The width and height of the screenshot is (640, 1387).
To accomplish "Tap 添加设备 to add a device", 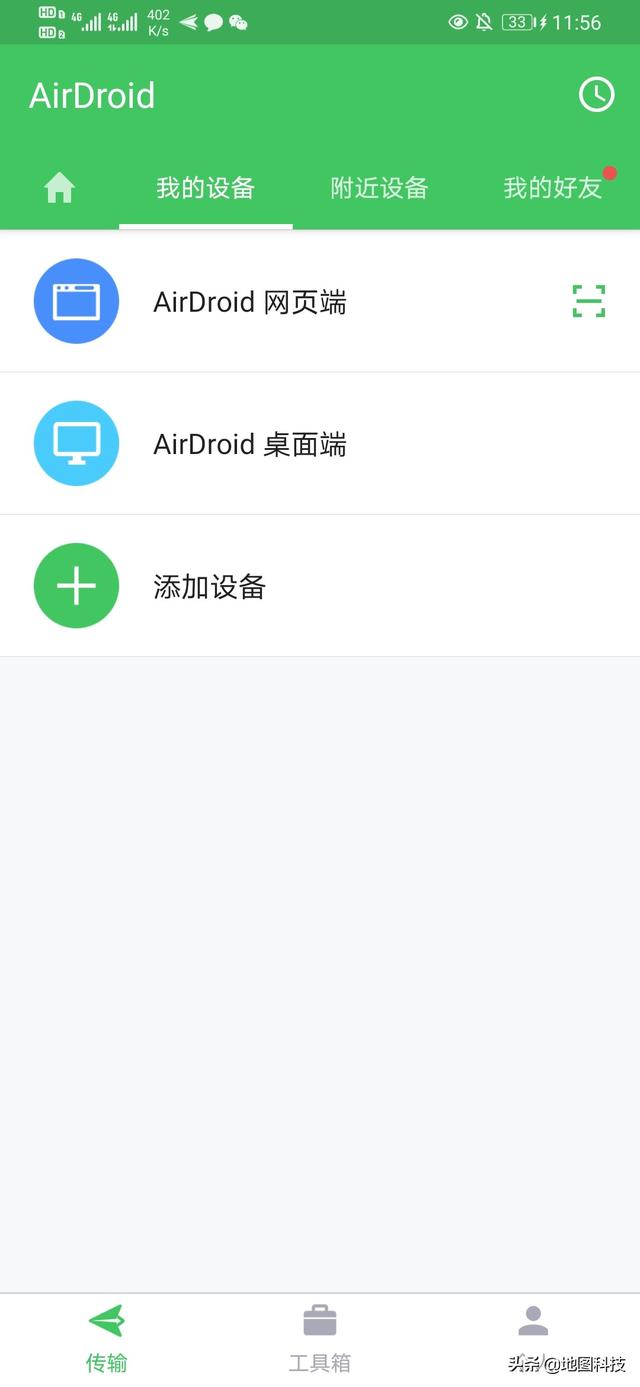I will (x=320, y=586).
